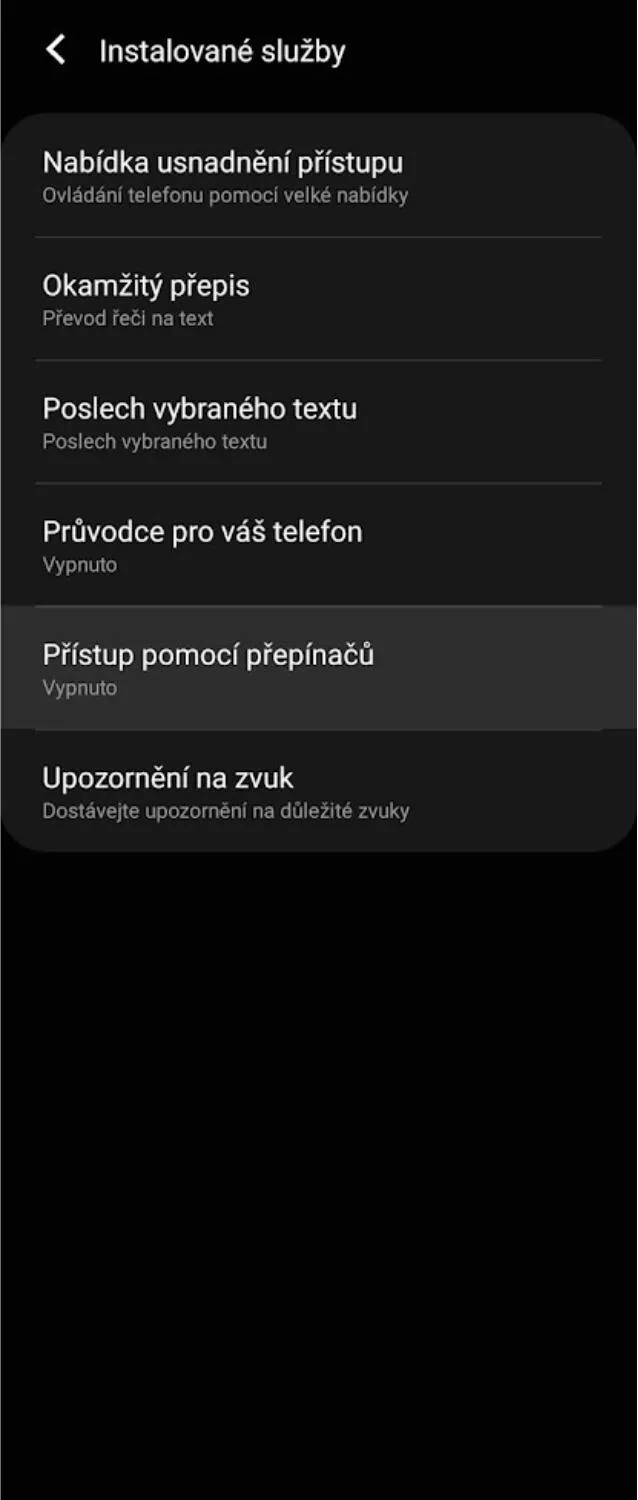Open Okamžitý přepis service

(x=318, y=299)
